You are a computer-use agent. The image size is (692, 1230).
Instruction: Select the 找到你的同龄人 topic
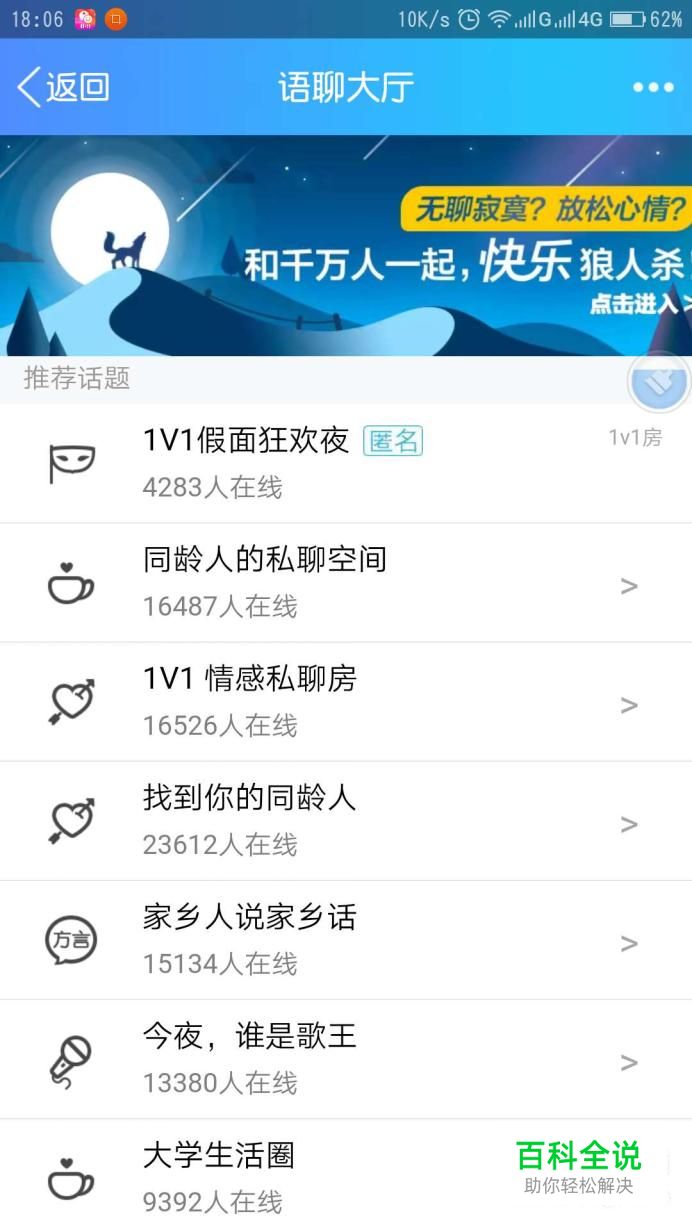tap(346, 821)
